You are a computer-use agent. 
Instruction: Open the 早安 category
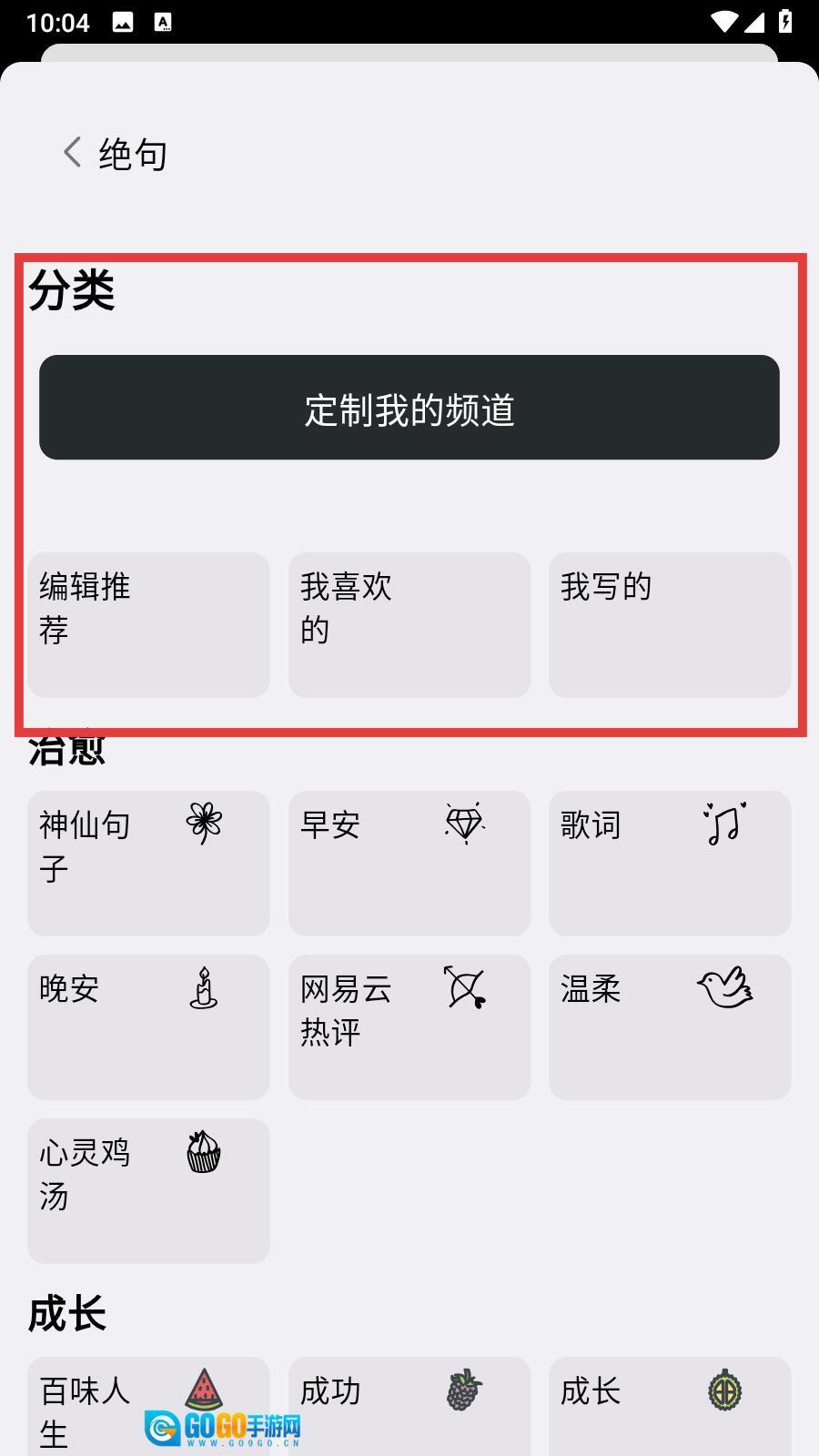pos(409,863)
